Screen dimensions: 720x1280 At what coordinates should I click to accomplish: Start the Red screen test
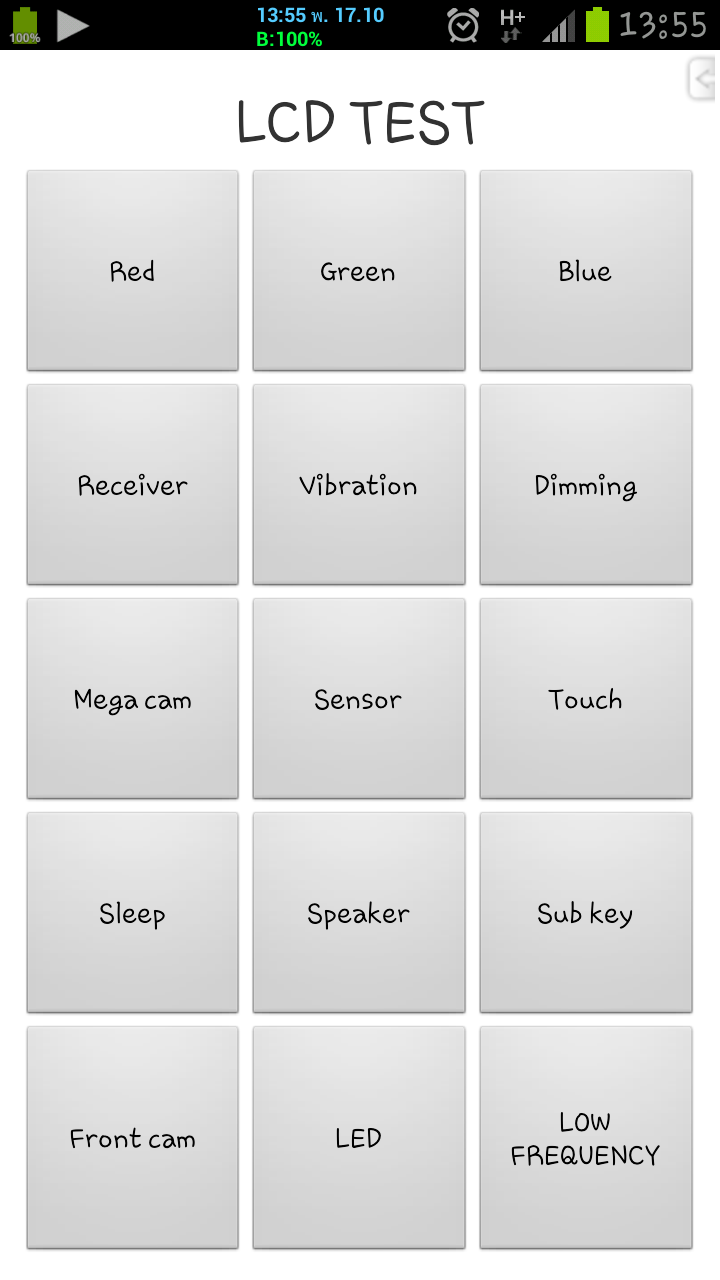[x=132, y=270]
